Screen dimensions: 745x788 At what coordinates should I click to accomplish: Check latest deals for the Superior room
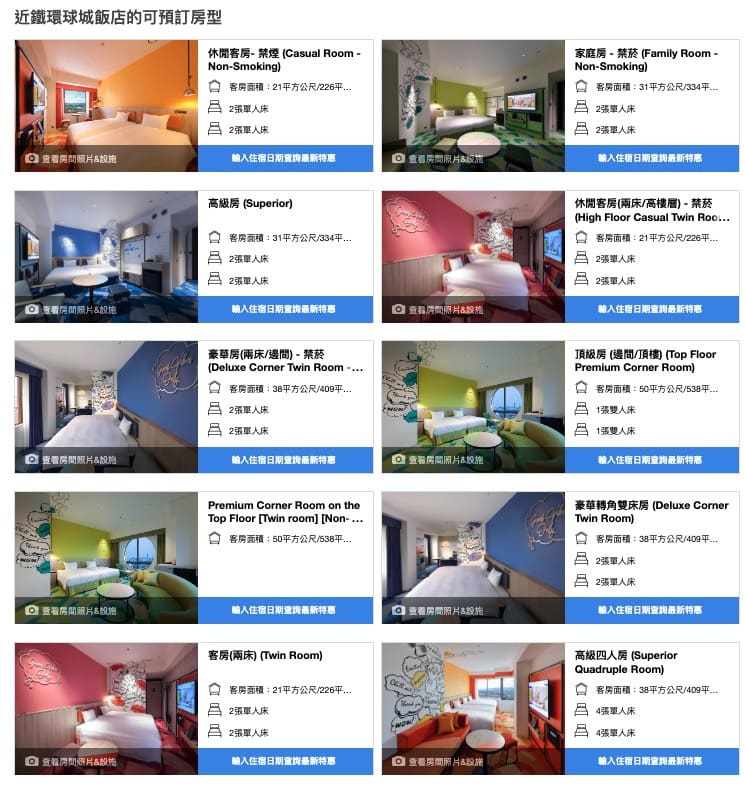tap(284, 310)
